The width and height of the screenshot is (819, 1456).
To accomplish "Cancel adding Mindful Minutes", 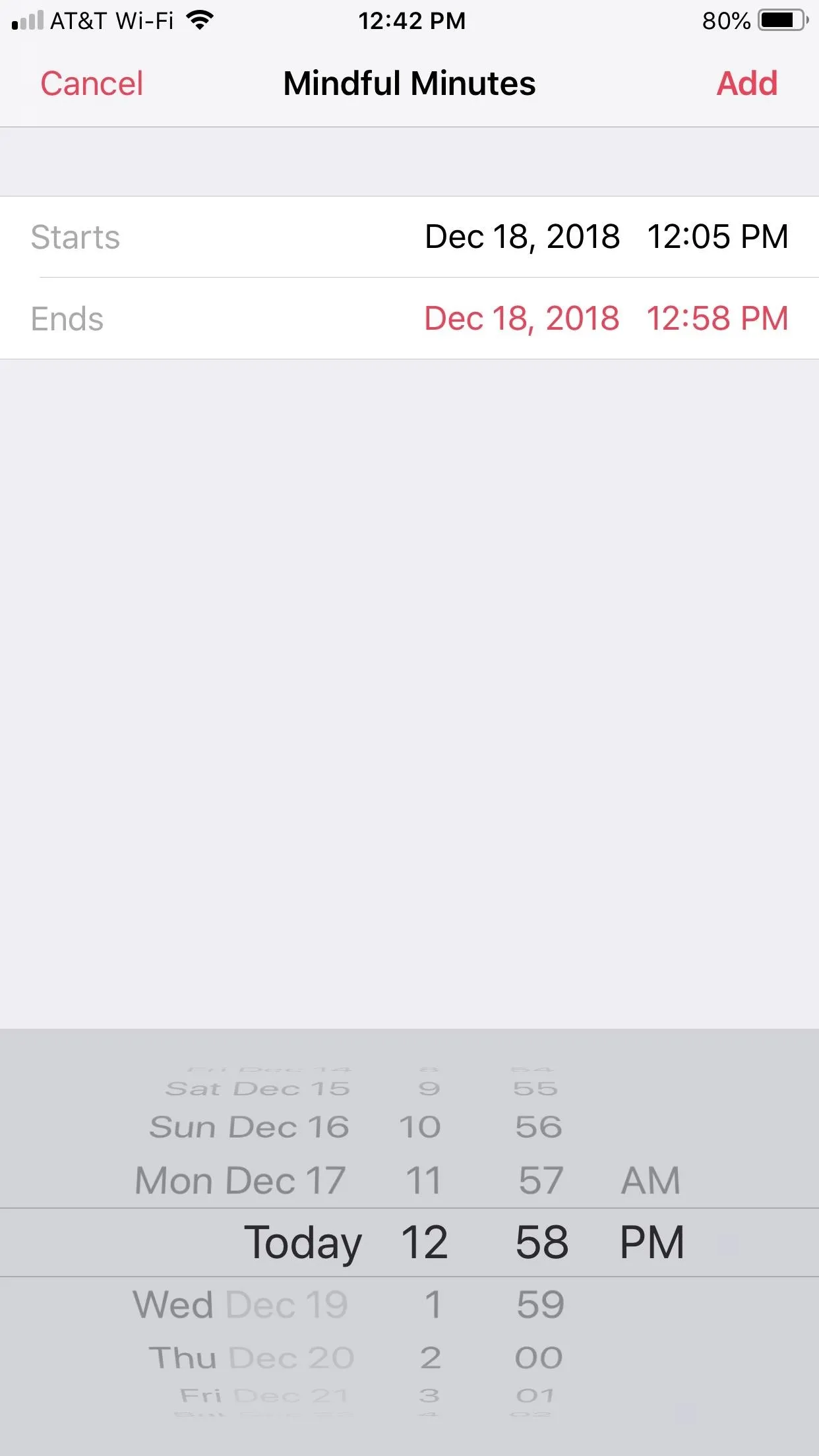I will pyautogui.click(x=92, y=84).
